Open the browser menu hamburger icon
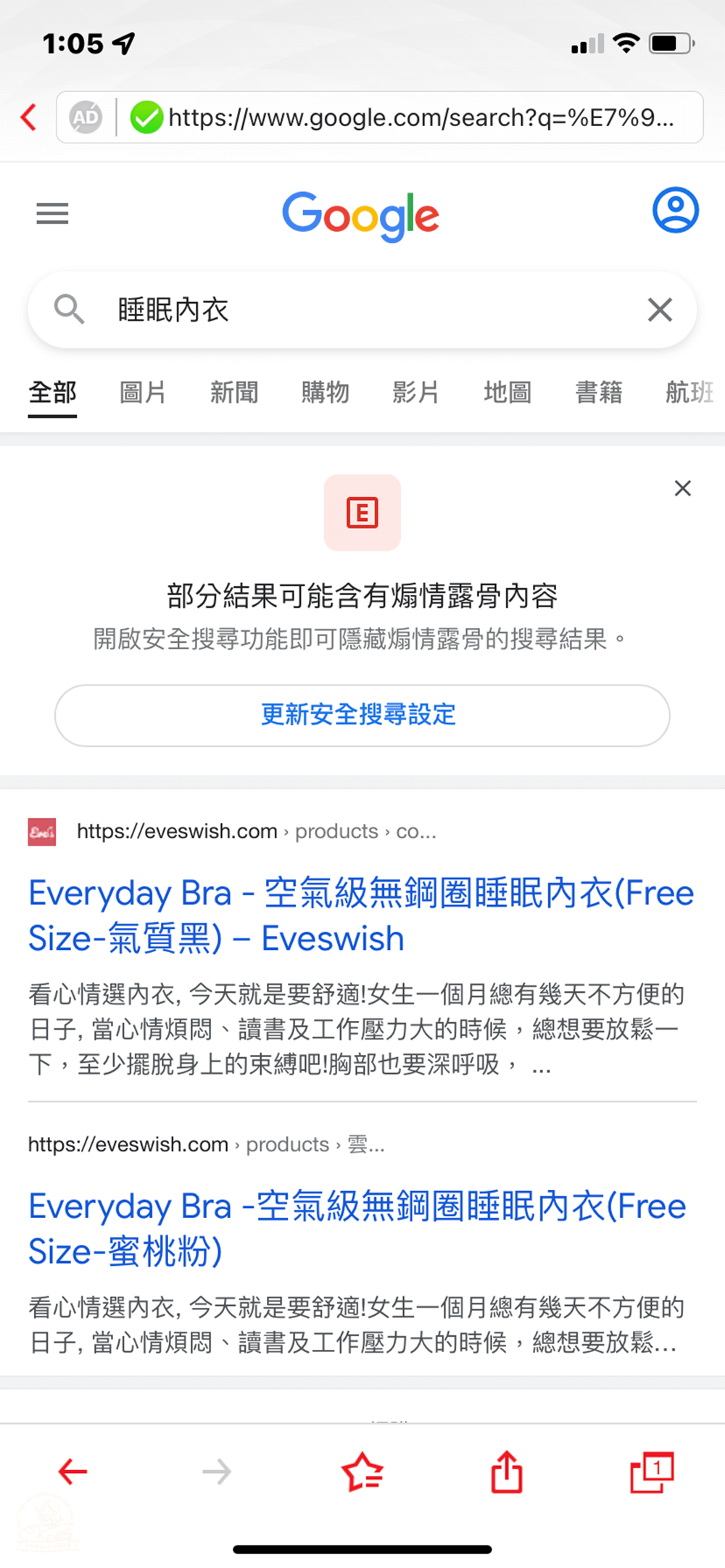This screenshot has height=1568, width=725. click(x=51, y=214)
